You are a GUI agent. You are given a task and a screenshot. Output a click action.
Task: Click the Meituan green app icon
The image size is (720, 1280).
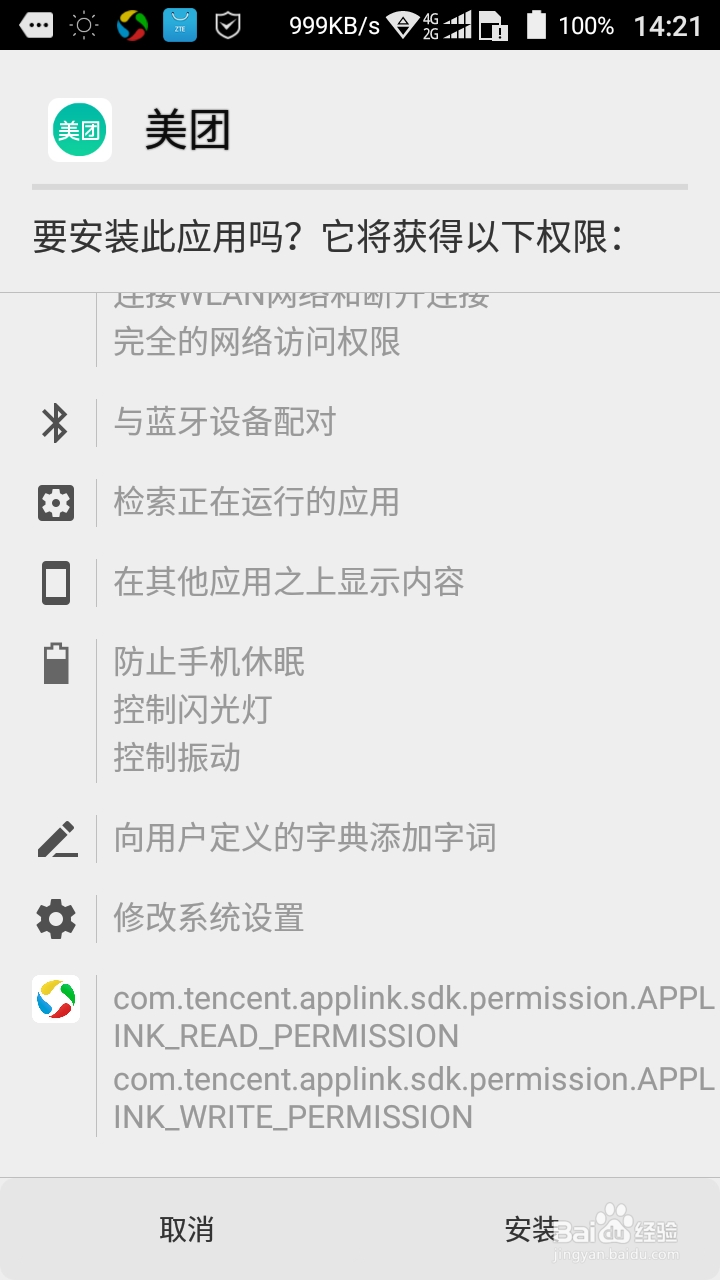tap(79, 129)
